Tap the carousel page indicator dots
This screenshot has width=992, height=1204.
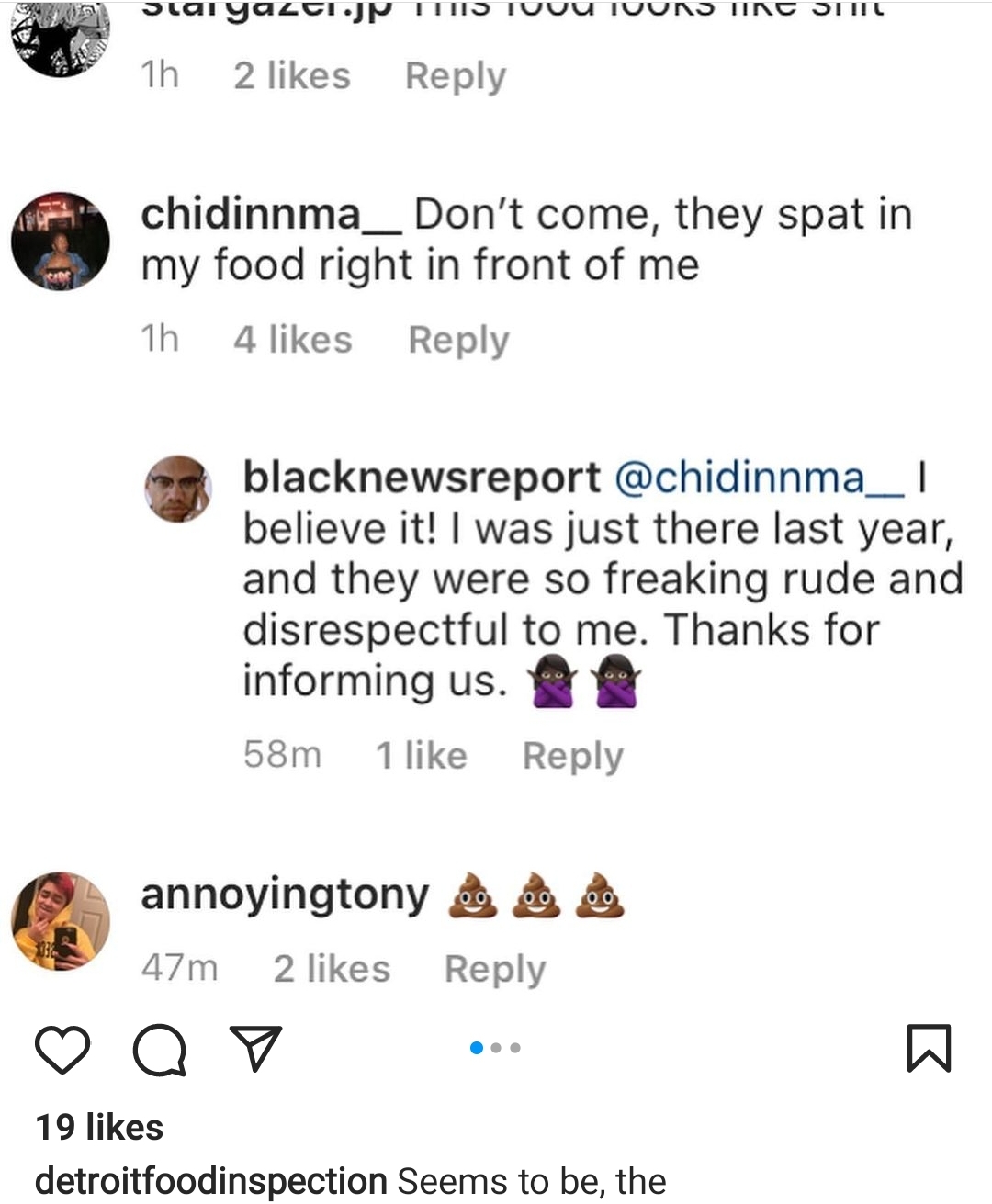click(x=496, y=1048)
